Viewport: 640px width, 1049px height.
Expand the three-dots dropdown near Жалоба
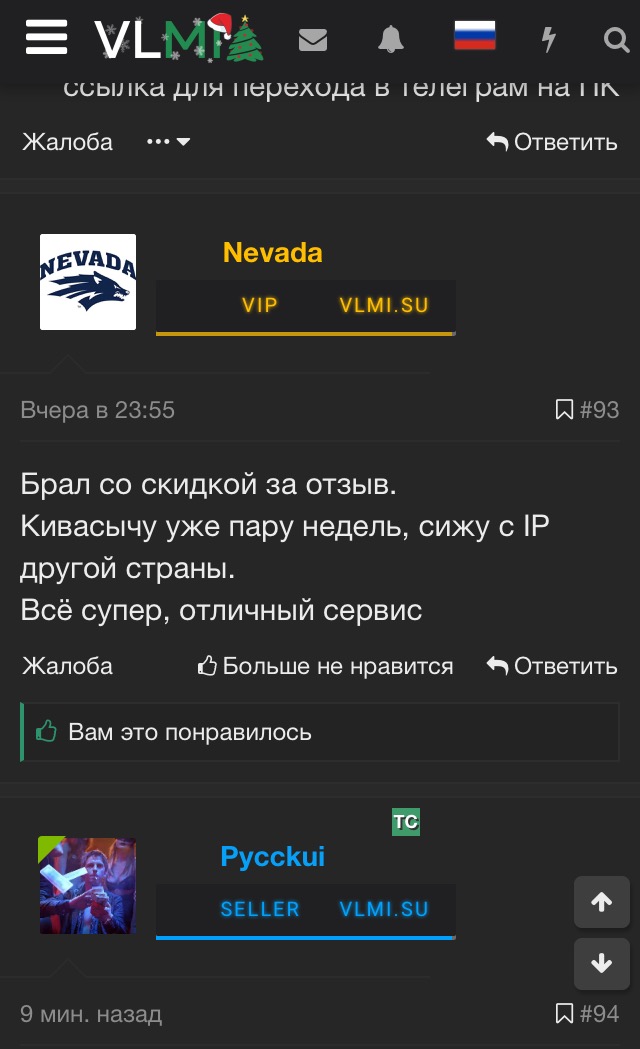coord(168,142)
